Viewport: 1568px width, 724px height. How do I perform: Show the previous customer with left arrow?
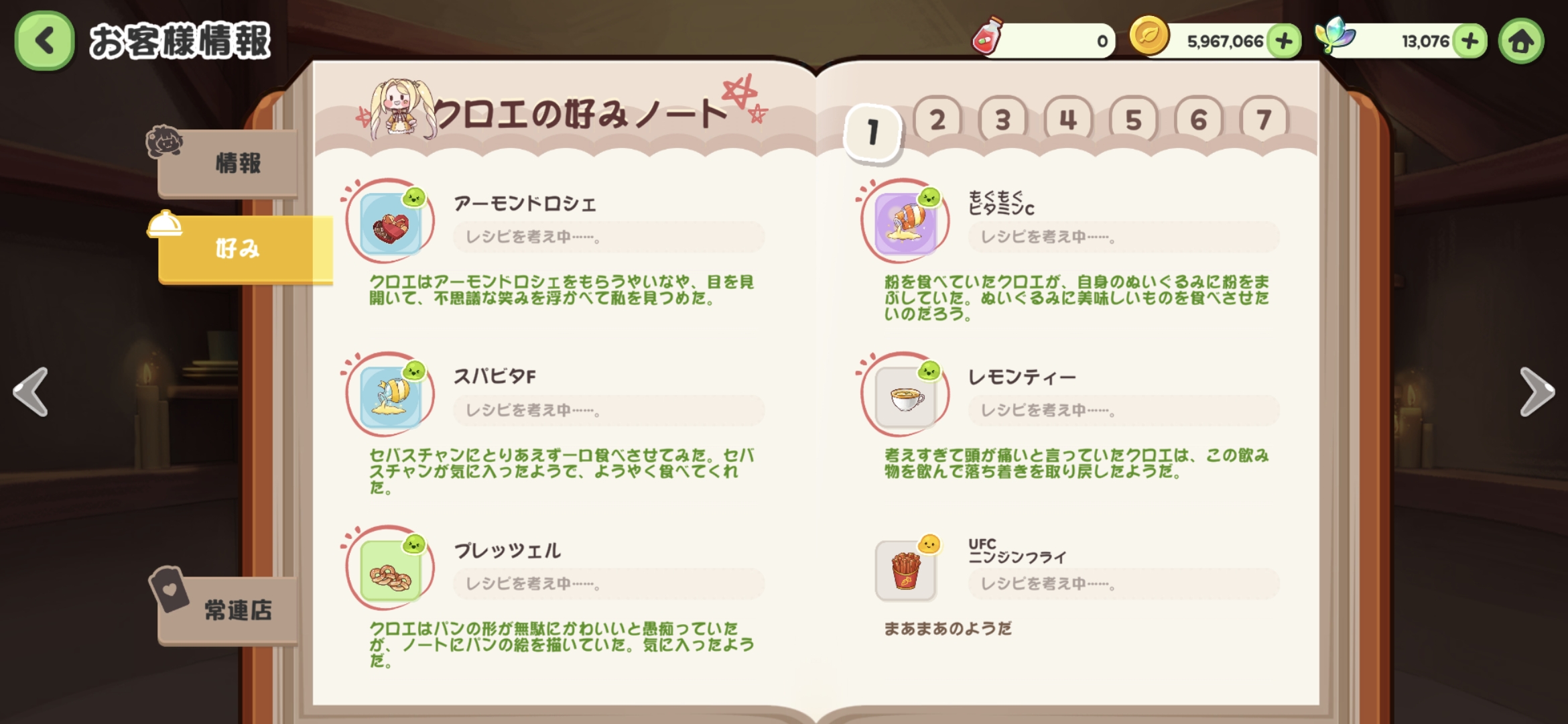coord(31,392)
